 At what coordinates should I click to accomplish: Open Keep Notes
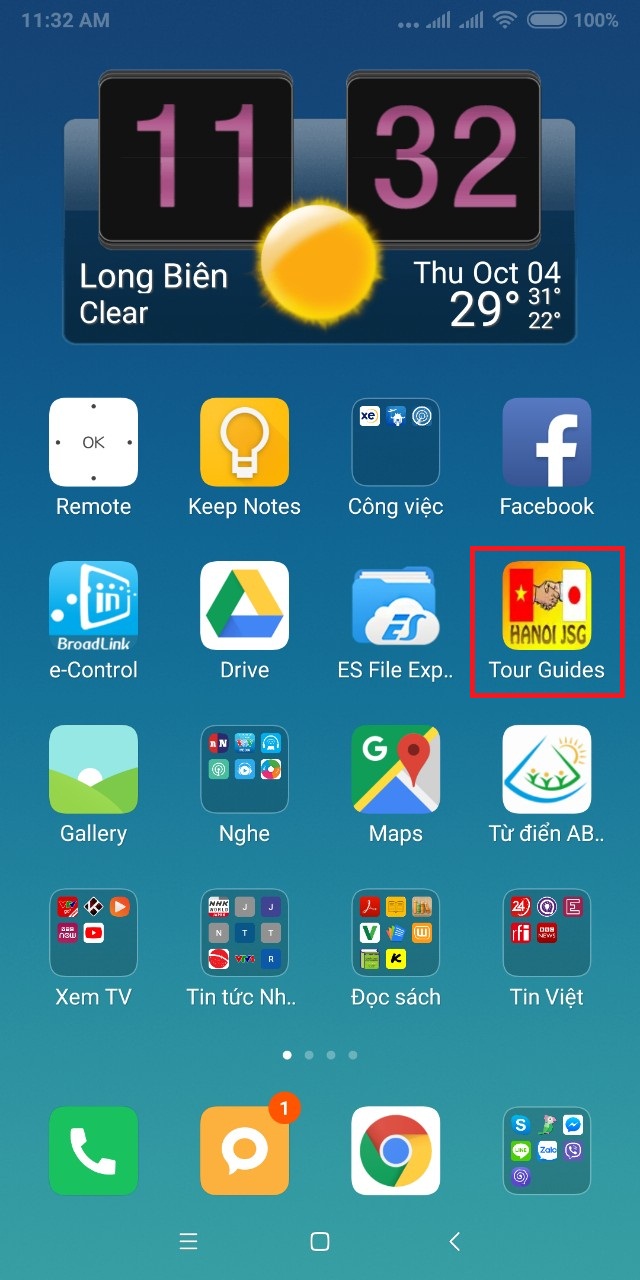[244, 442]
